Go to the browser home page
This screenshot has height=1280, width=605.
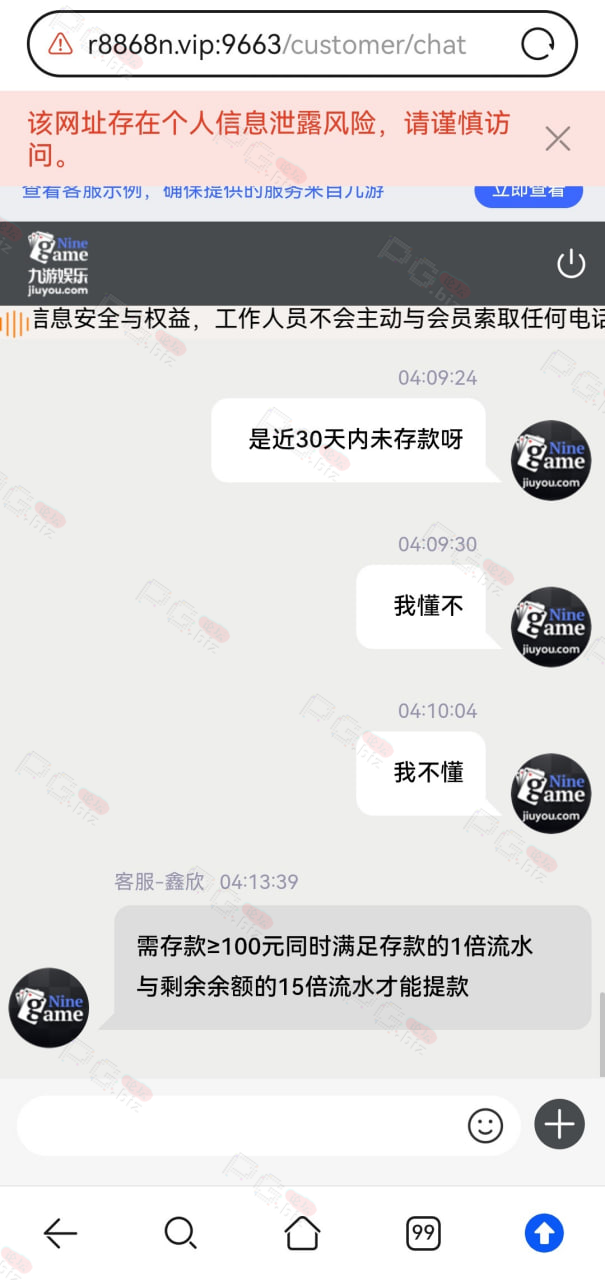(x=302, y=1233)
